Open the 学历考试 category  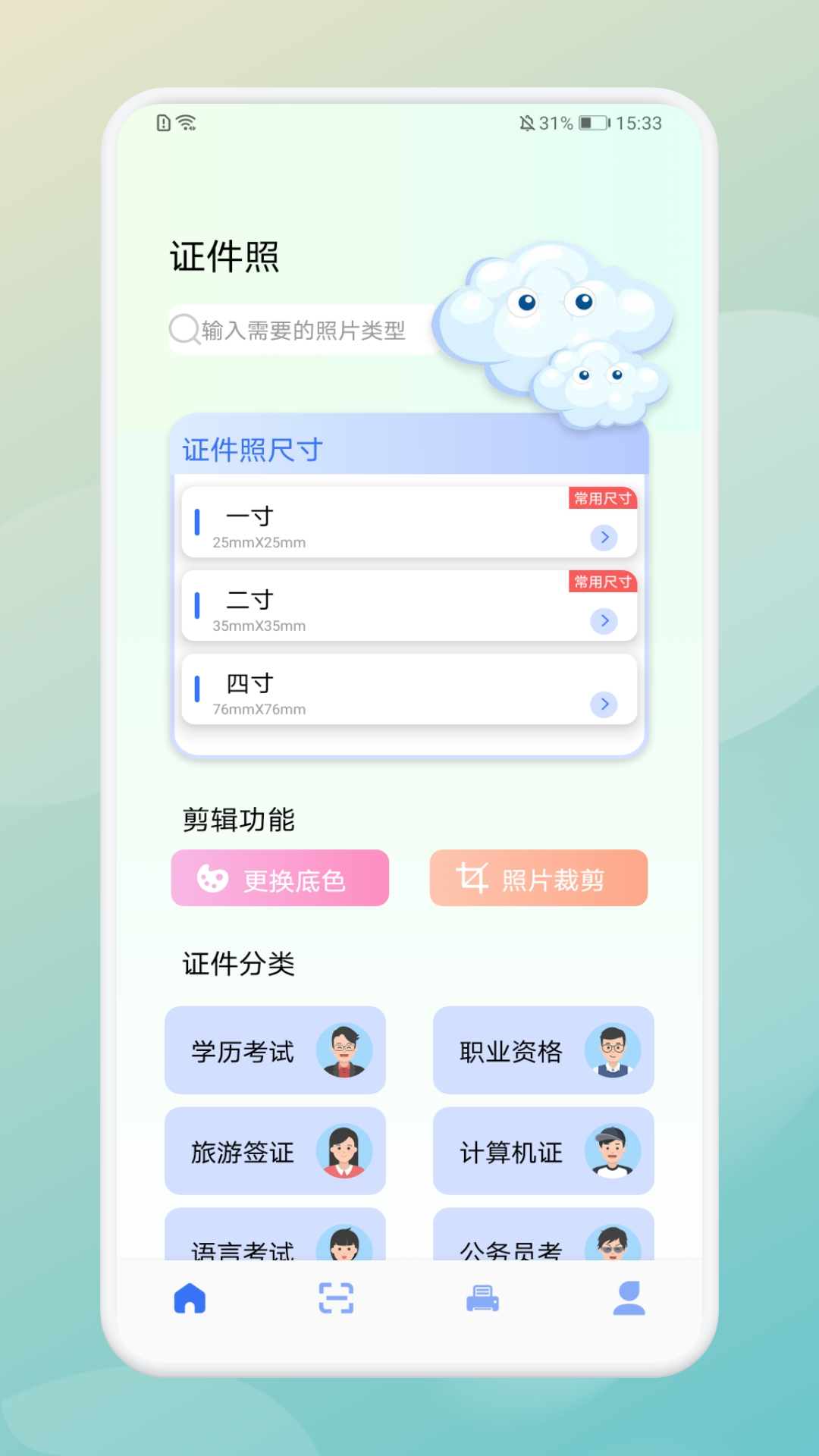coord(275,1050)
